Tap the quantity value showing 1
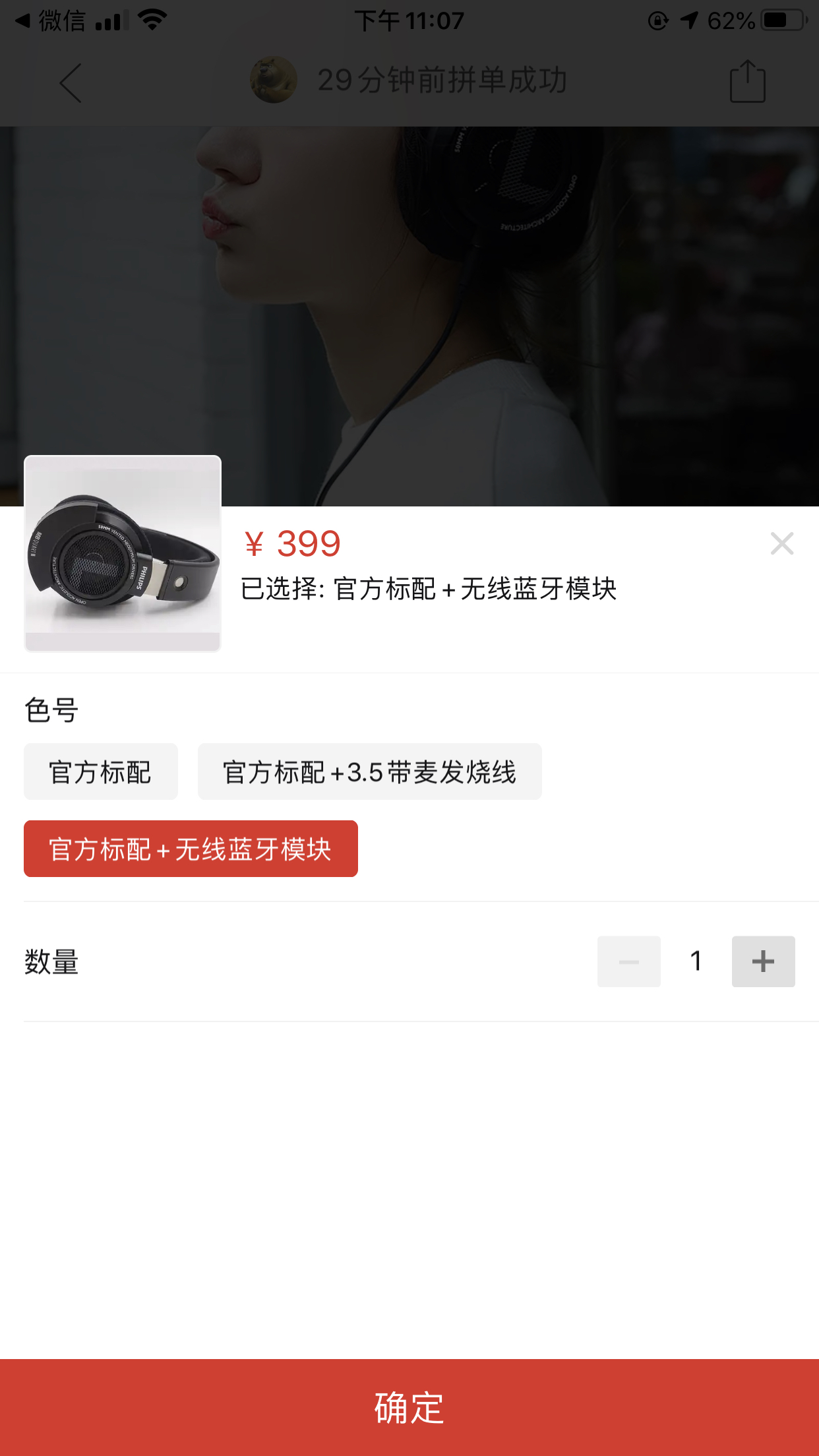 point(695,961)
